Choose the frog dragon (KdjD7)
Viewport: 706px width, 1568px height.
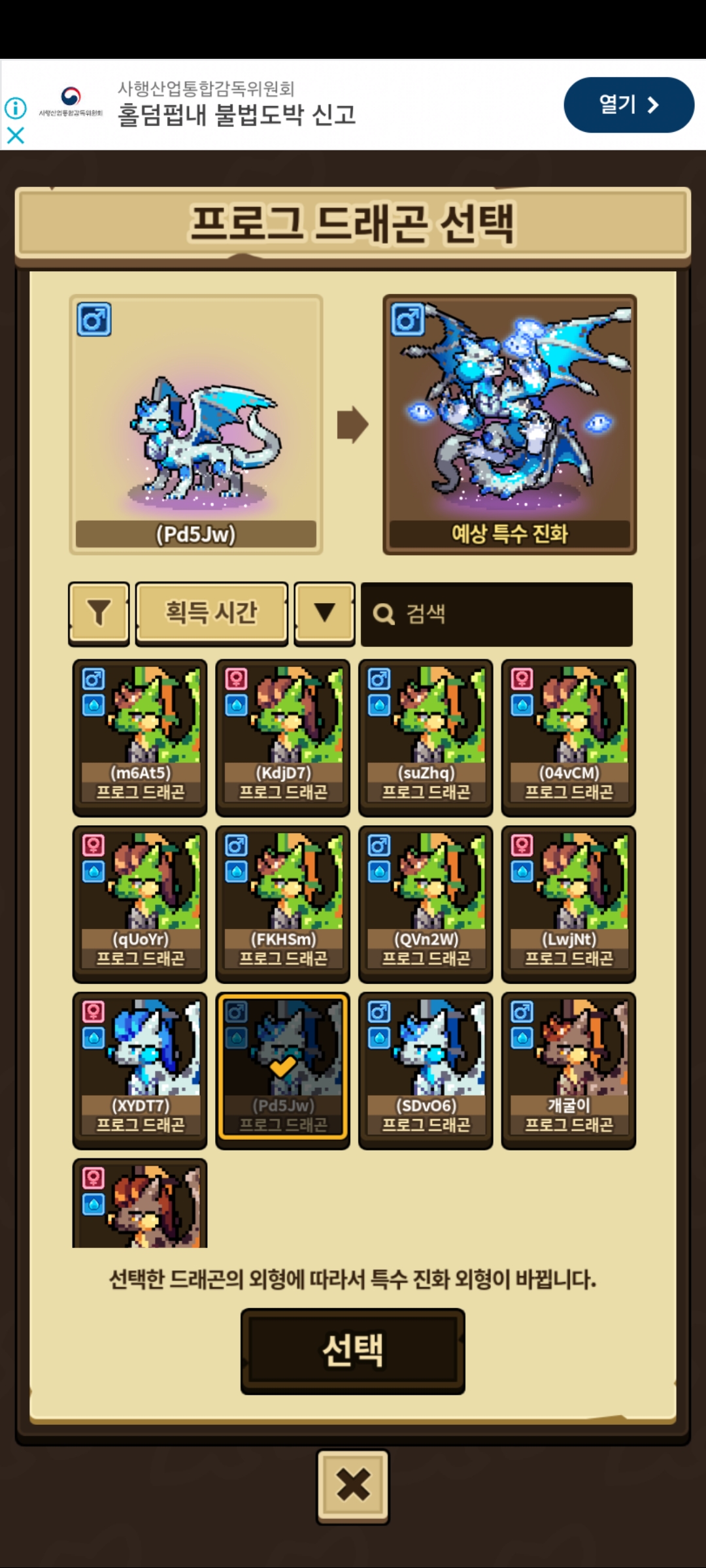(x=282, y=737)
